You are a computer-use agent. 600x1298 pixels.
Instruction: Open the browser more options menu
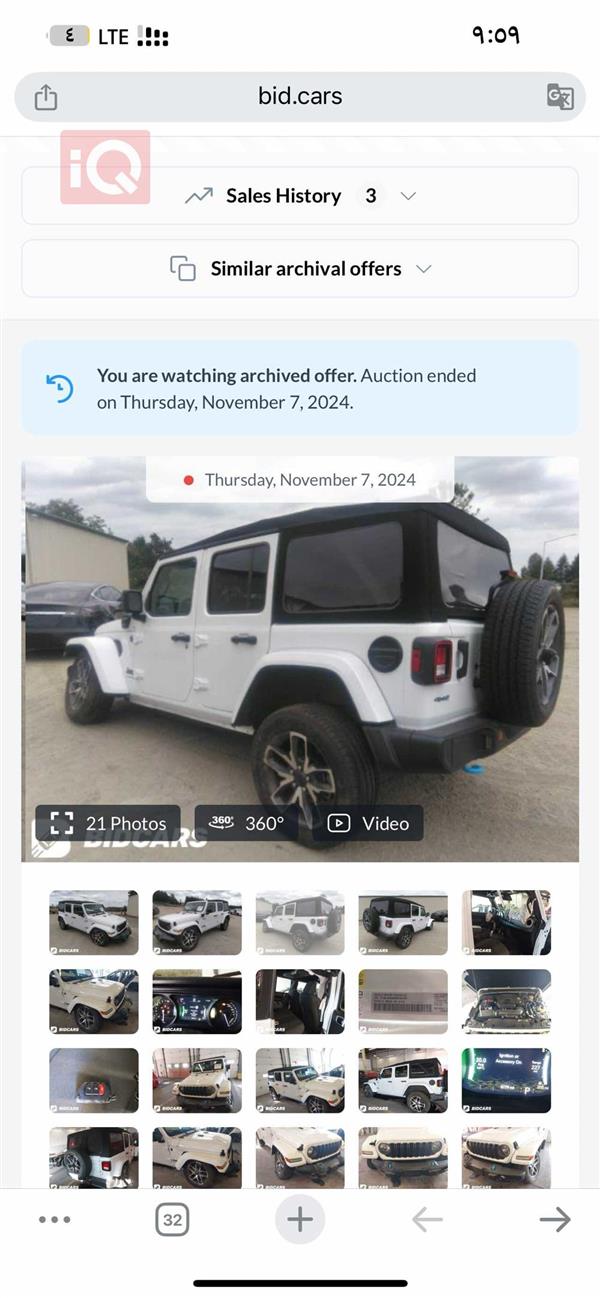pos(54,1219)
